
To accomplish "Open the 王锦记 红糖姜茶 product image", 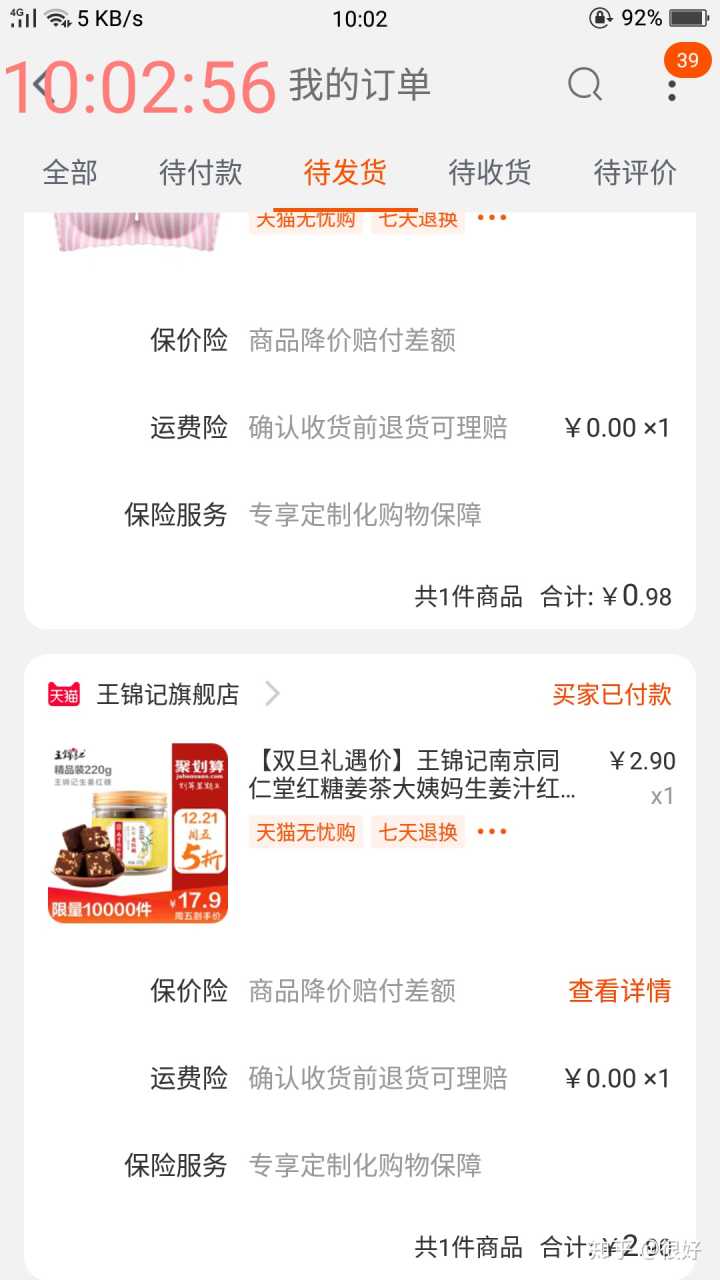I will 138,832.
